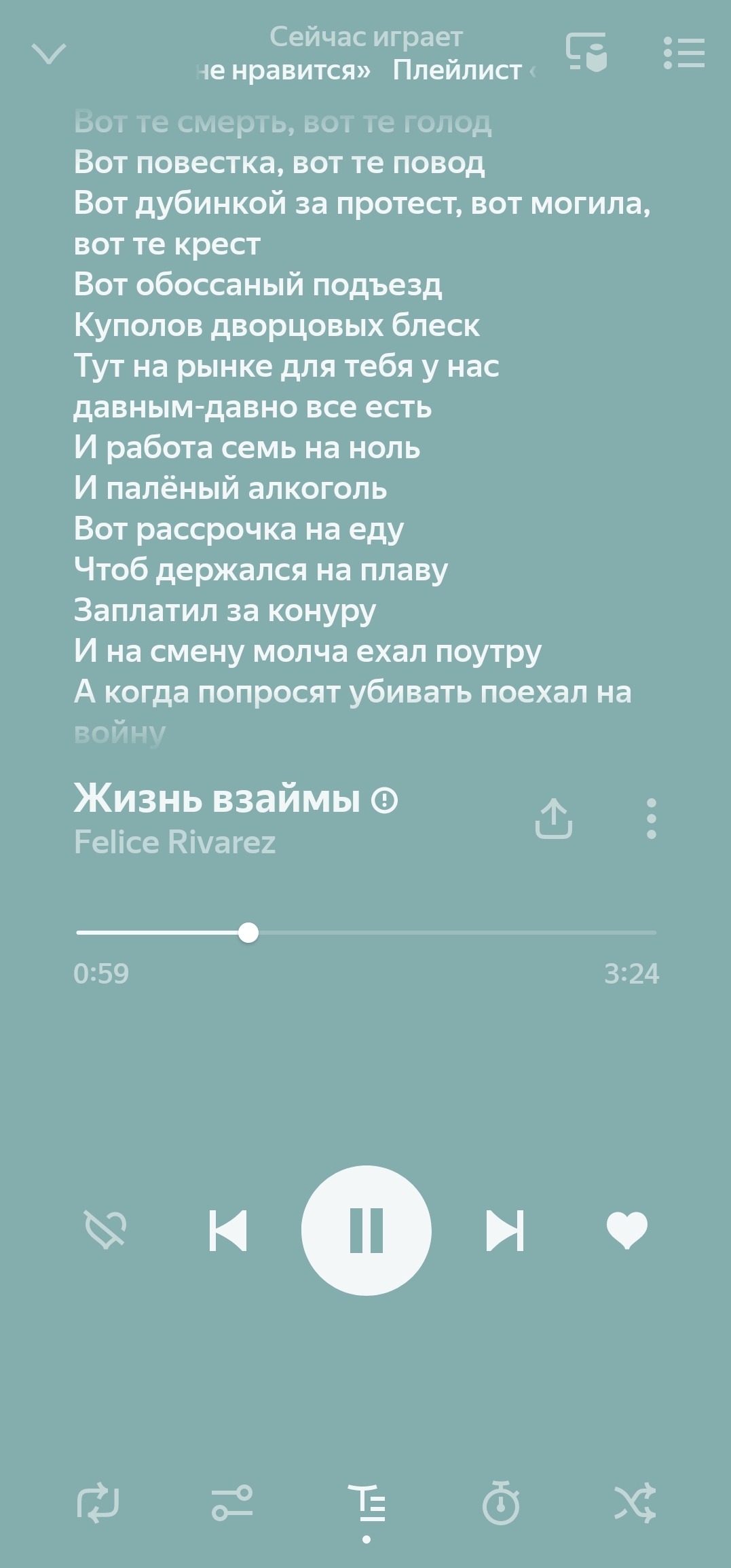Collapse the player with the down chevron

coord(49,54)
